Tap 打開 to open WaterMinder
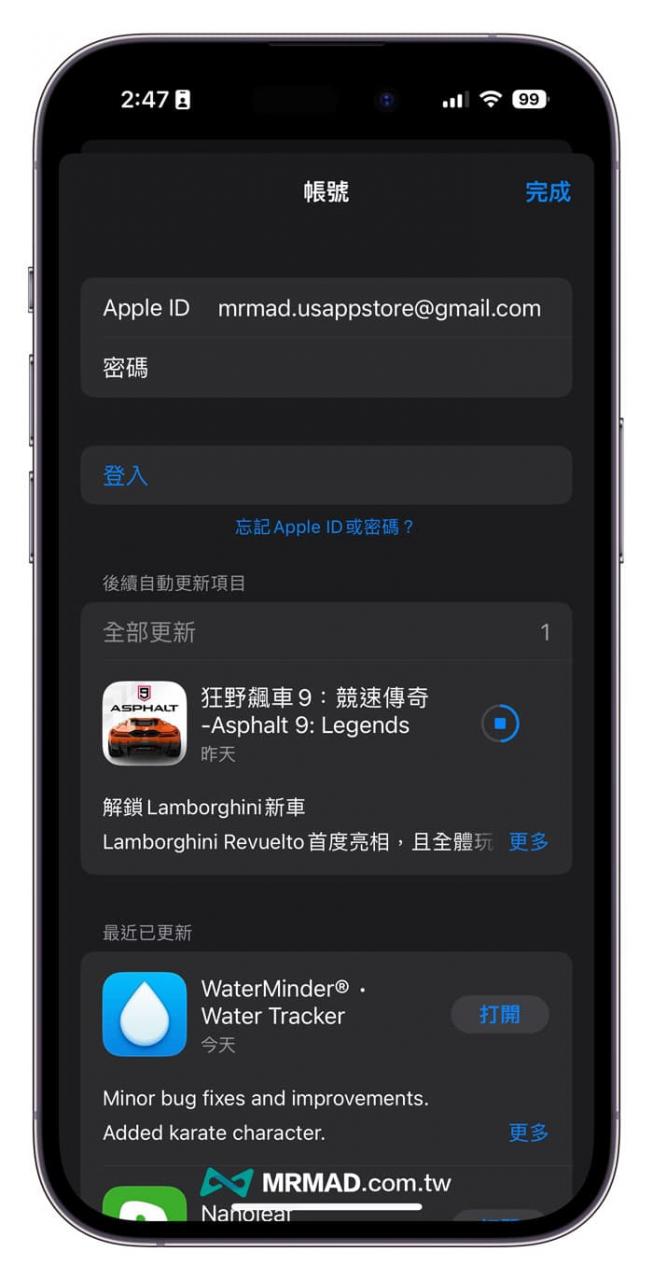The image size is (653, 1280). [499, 1015]
